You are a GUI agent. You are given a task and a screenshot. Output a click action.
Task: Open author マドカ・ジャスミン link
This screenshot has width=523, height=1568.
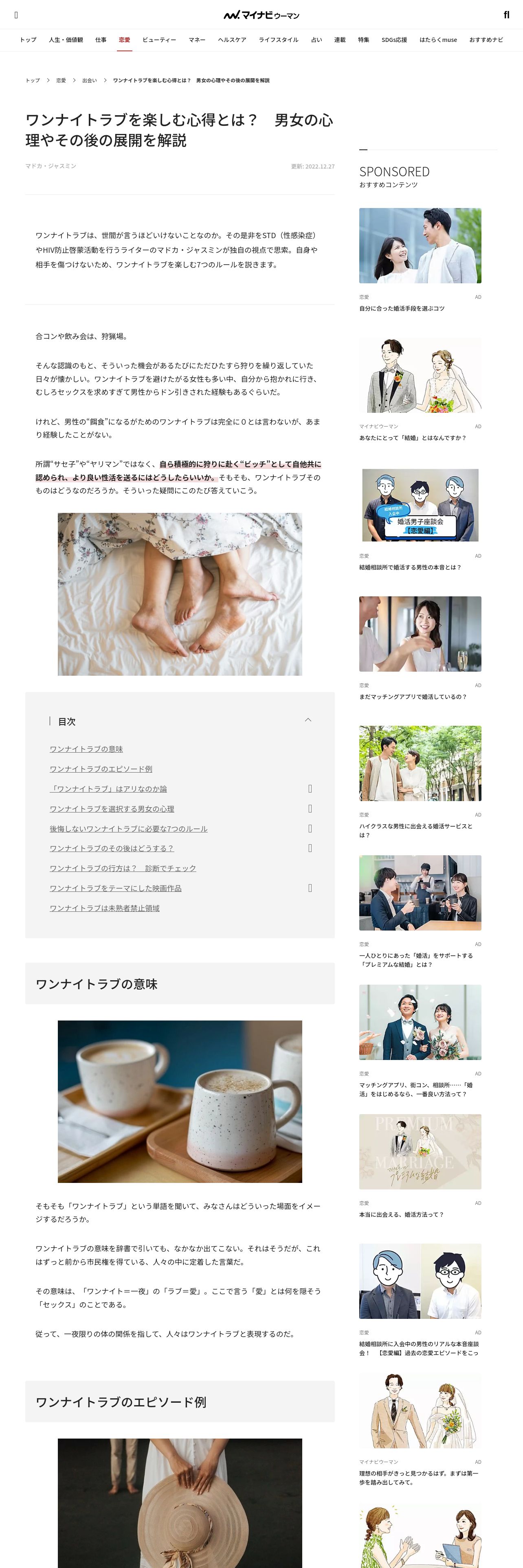[51, 166]
